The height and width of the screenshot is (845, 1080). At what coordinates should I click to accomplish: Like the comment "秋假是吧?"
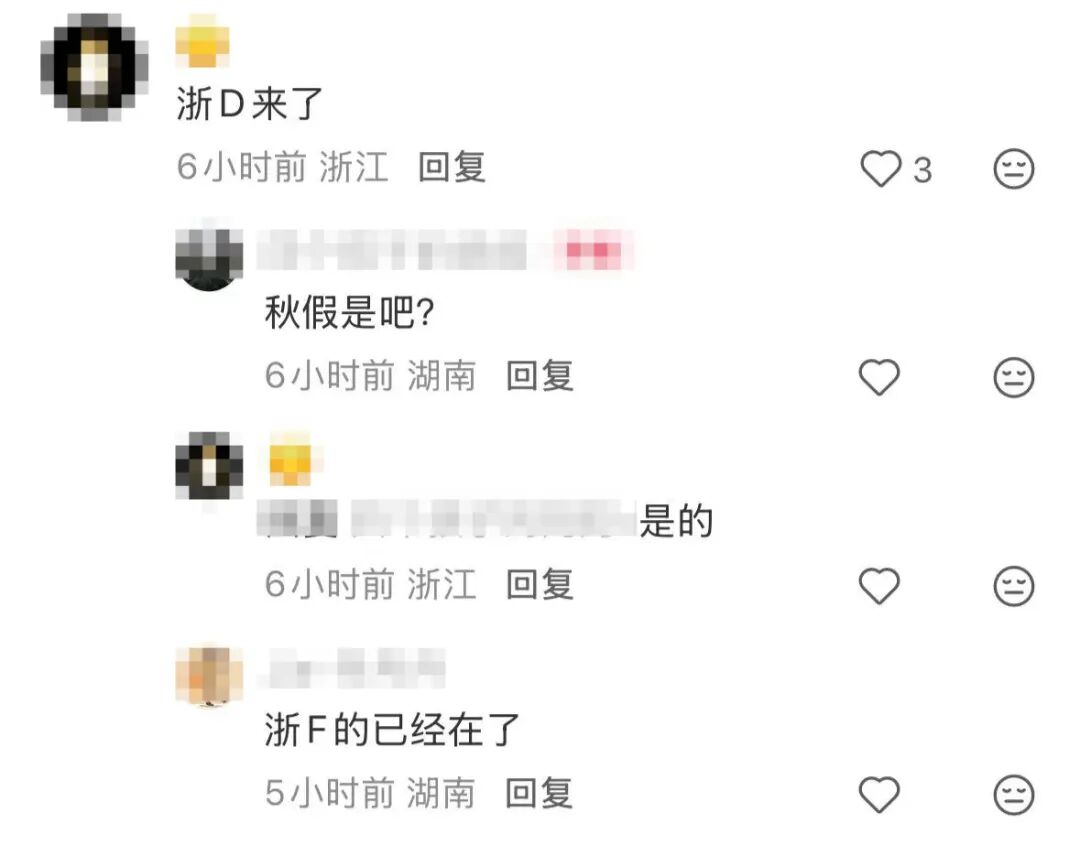(x=880, y=377)
